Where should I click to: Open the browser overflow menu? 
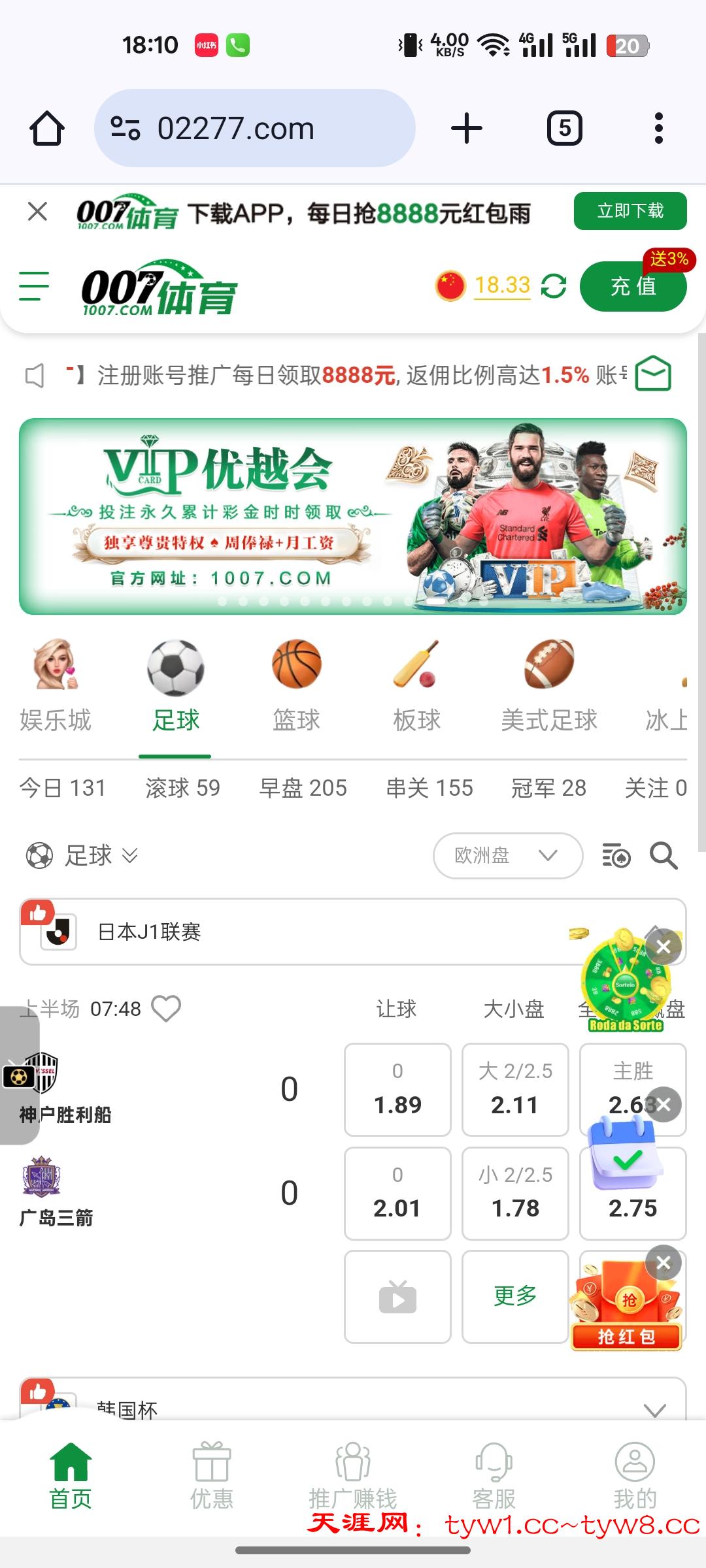658,128
